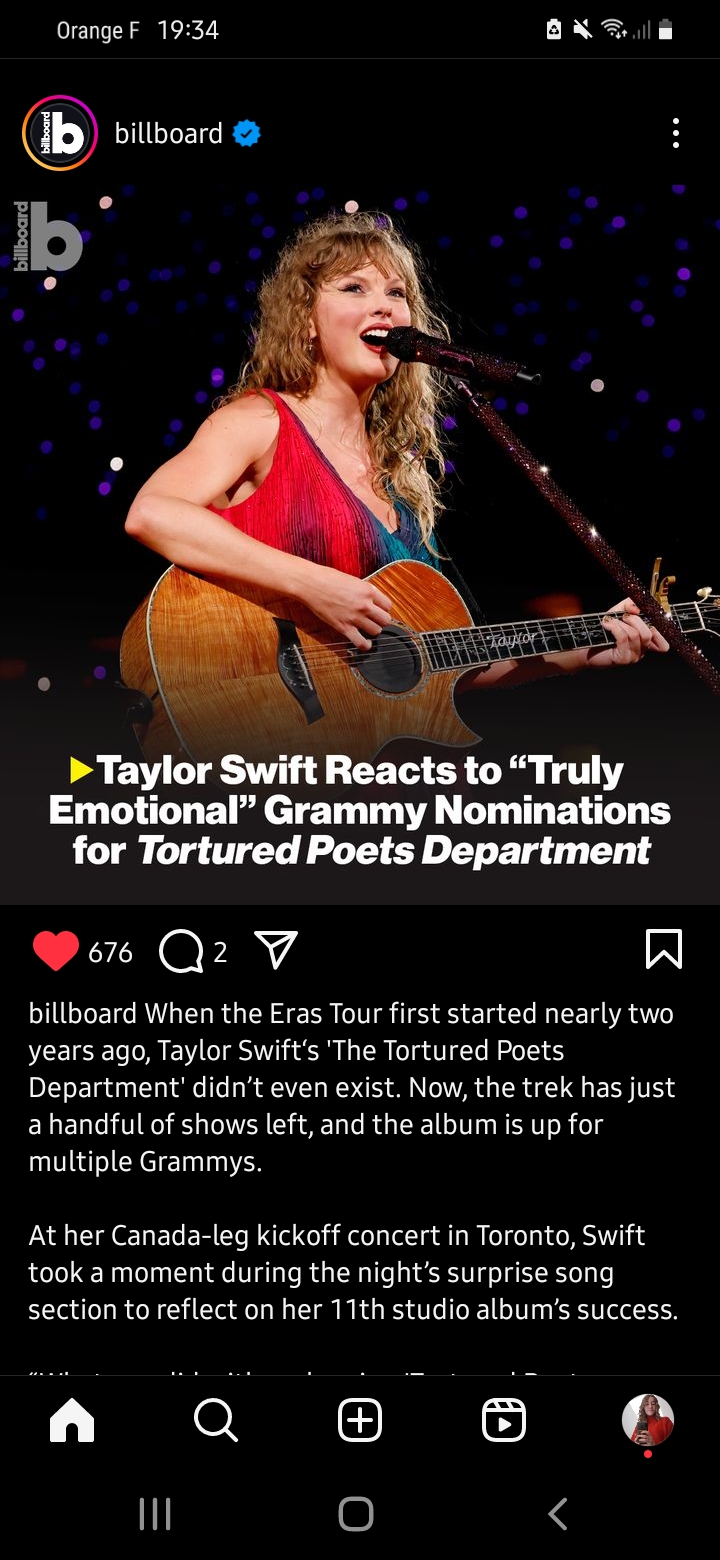Unlike the post via the red heart
The image size is (720, 1560).
(x=55, y=951)
